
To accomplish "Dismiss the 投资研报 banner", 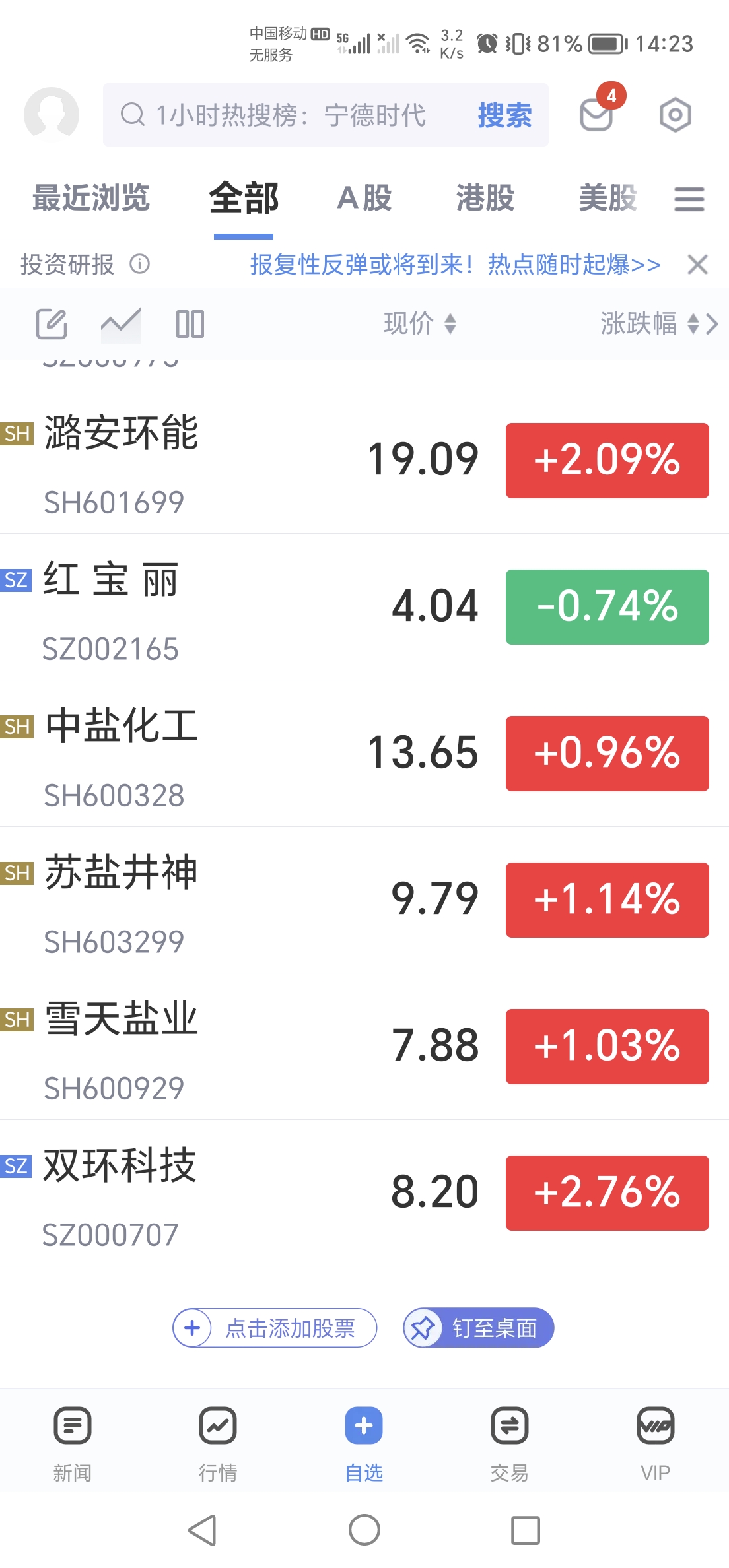I will [697, 265].
